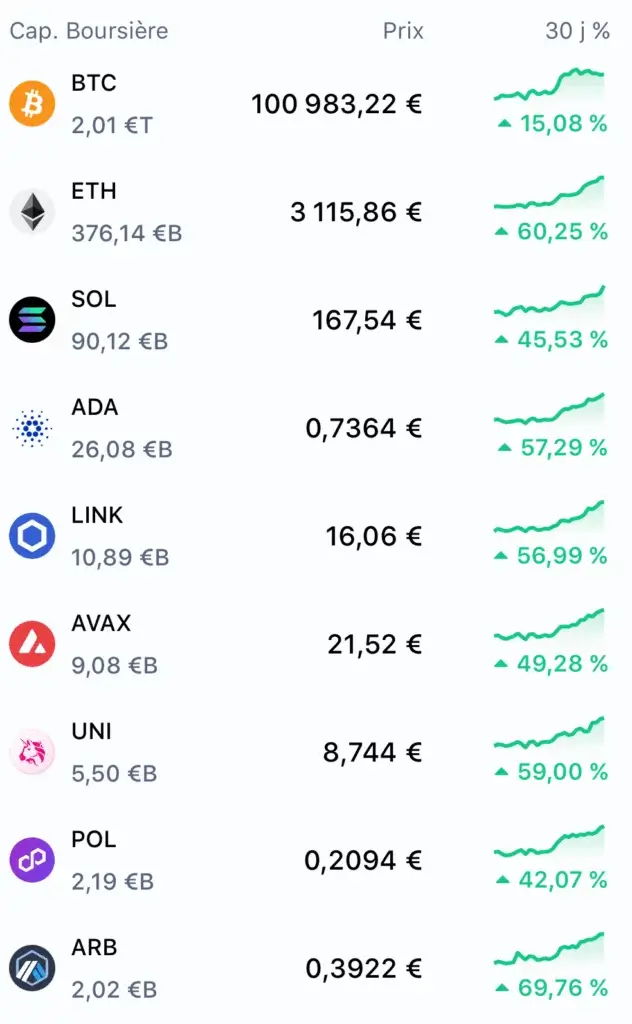Open the ETH asset details
The width and height of the screenshot is (632, 1024).
[316, 212]
